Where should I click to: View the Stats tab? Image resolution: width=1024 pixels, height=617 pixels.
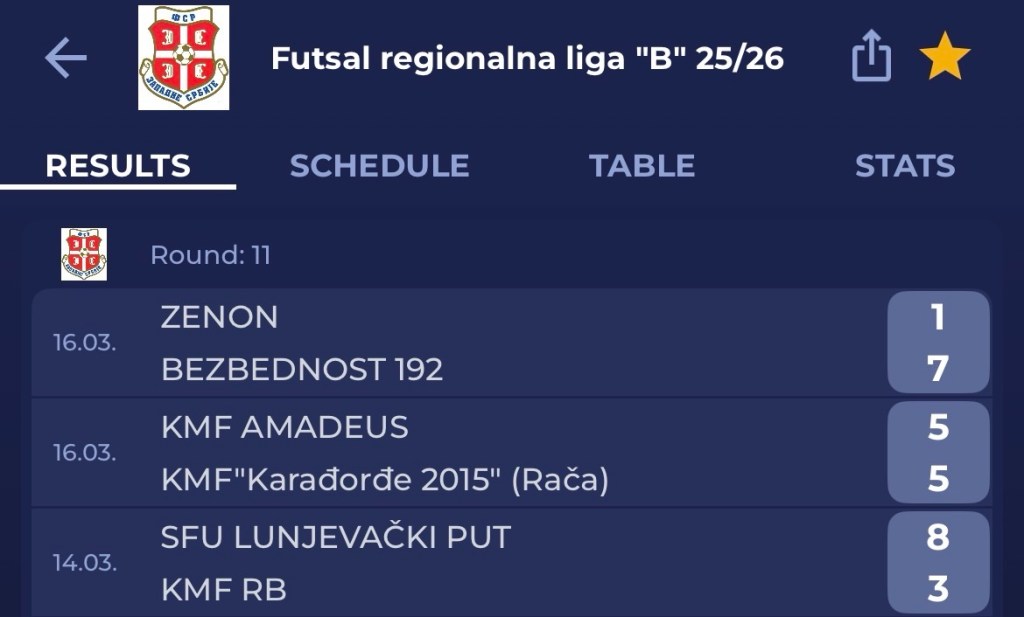click(x=904, y=165)
